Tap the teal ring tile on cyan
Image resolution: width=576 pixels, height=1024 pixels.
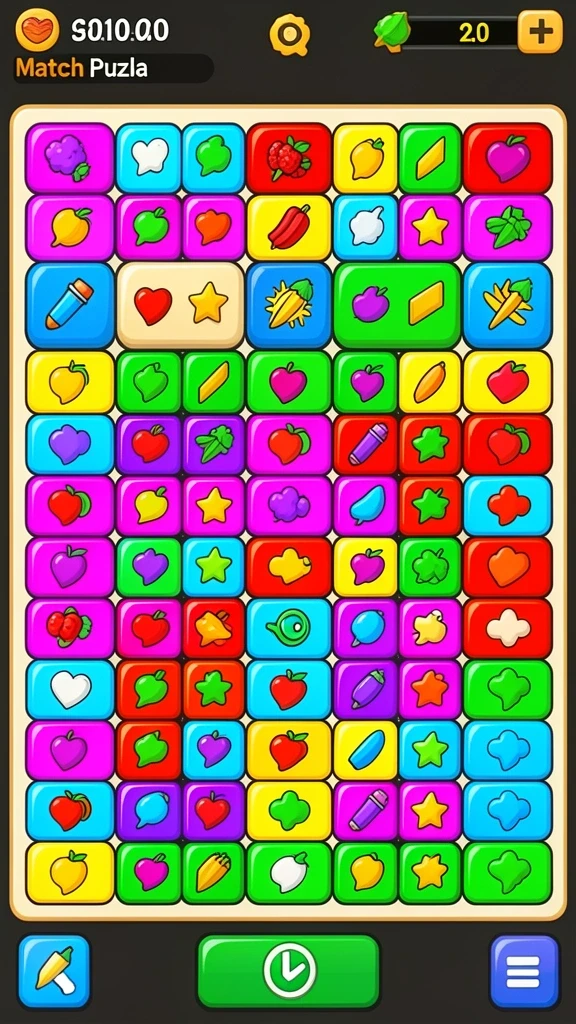(x=289, y=630)
